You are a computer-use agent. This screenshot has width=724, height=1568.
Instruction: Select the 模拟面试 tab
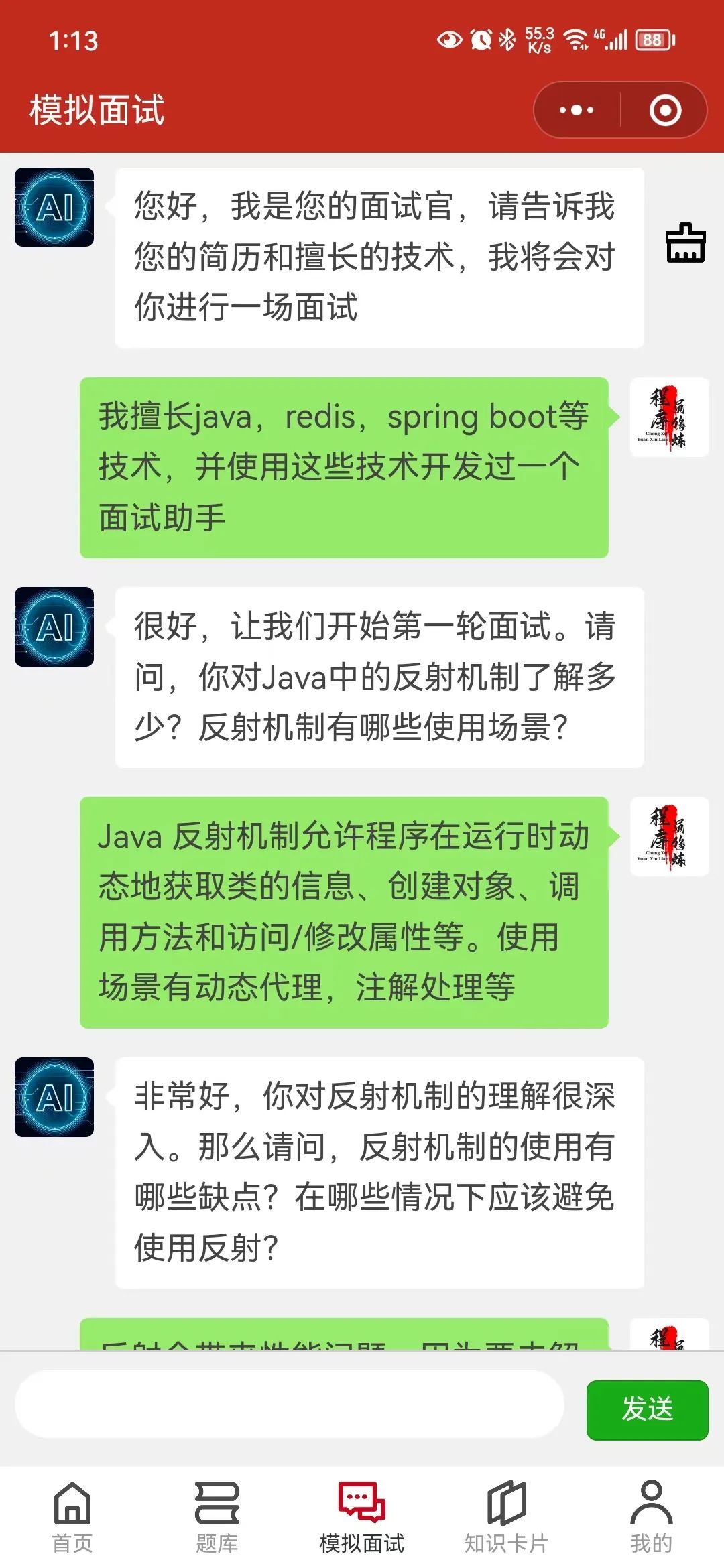pos(361,1516)
